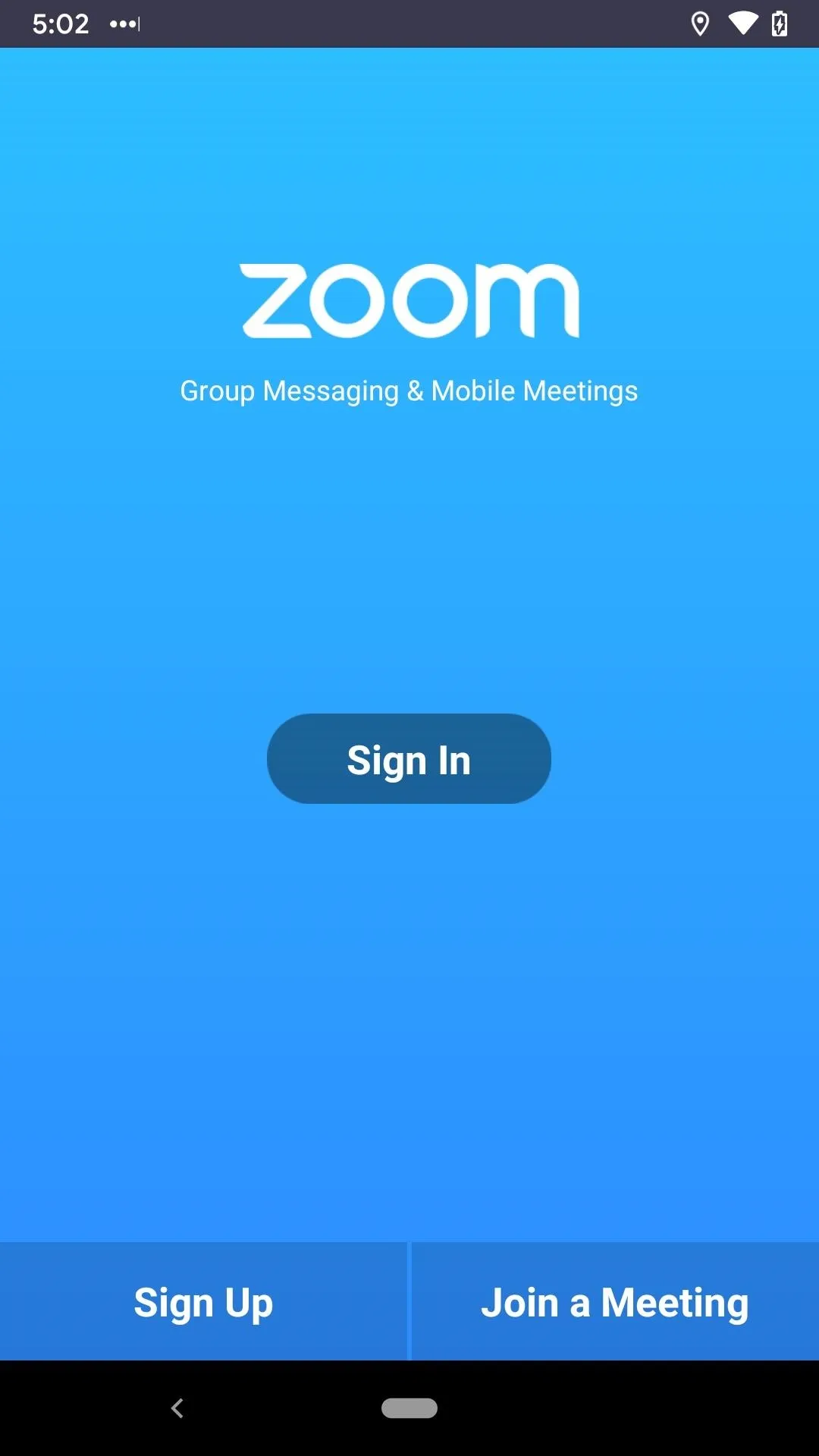This screenshot has height=1456, width=819.
Task: Tap the Sign In button
Action: pyautogui.click(x=409, y=758)
